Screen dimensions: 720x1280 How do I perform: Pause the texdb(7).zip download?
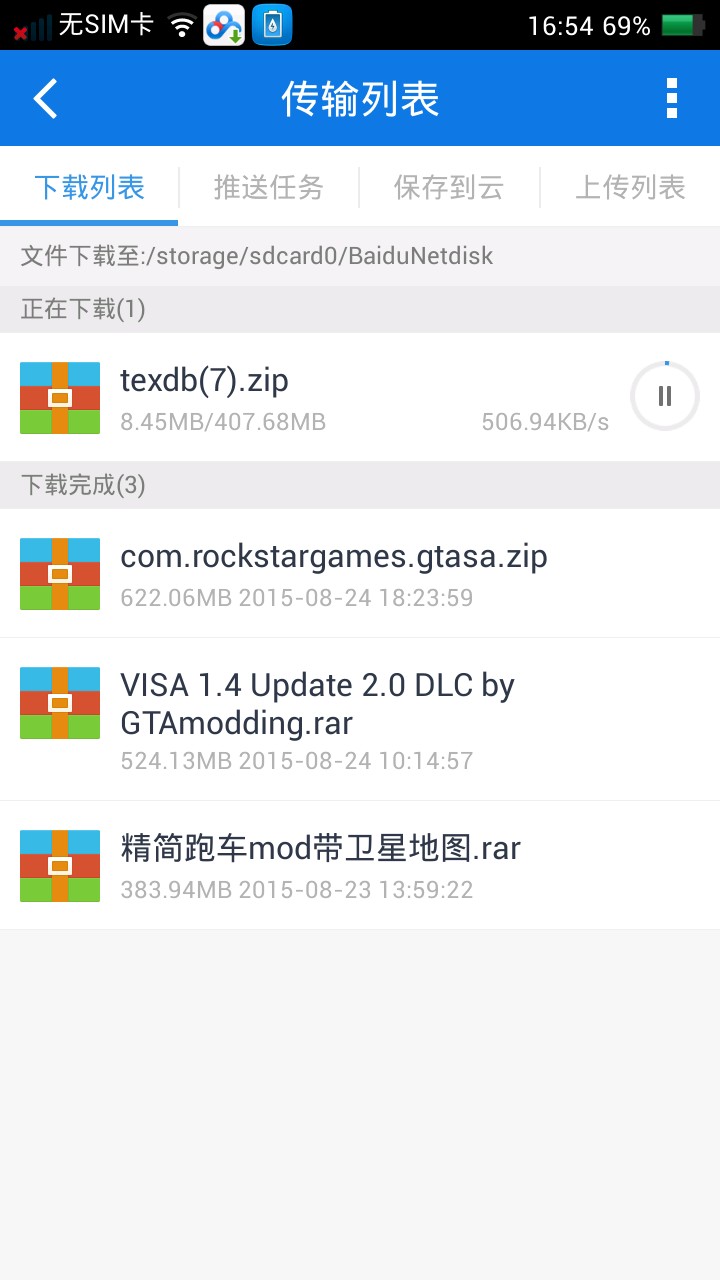665,397
